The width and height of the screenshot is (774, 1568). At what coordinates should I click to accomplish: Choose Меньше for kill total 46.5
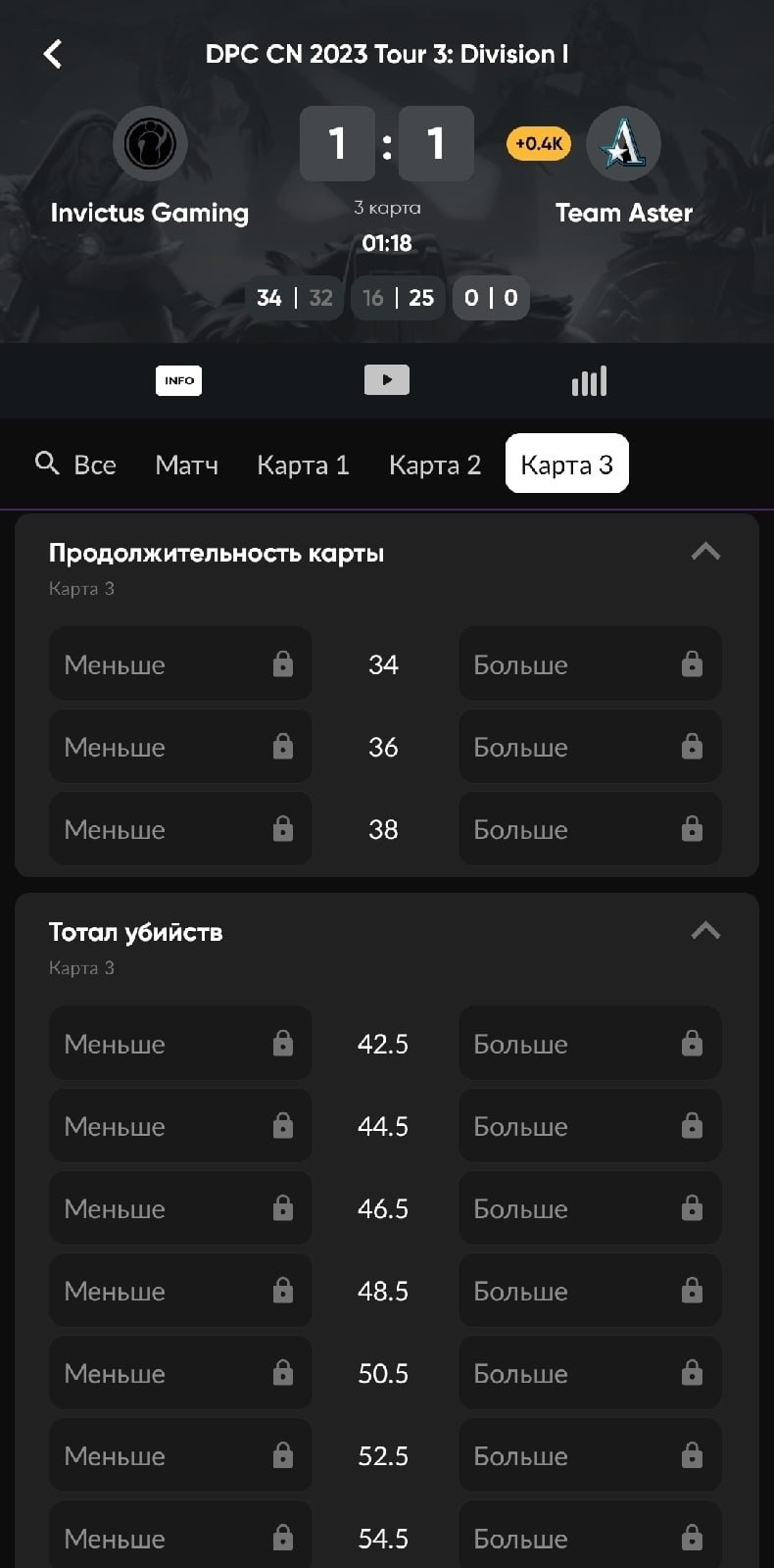[180, 1208]
